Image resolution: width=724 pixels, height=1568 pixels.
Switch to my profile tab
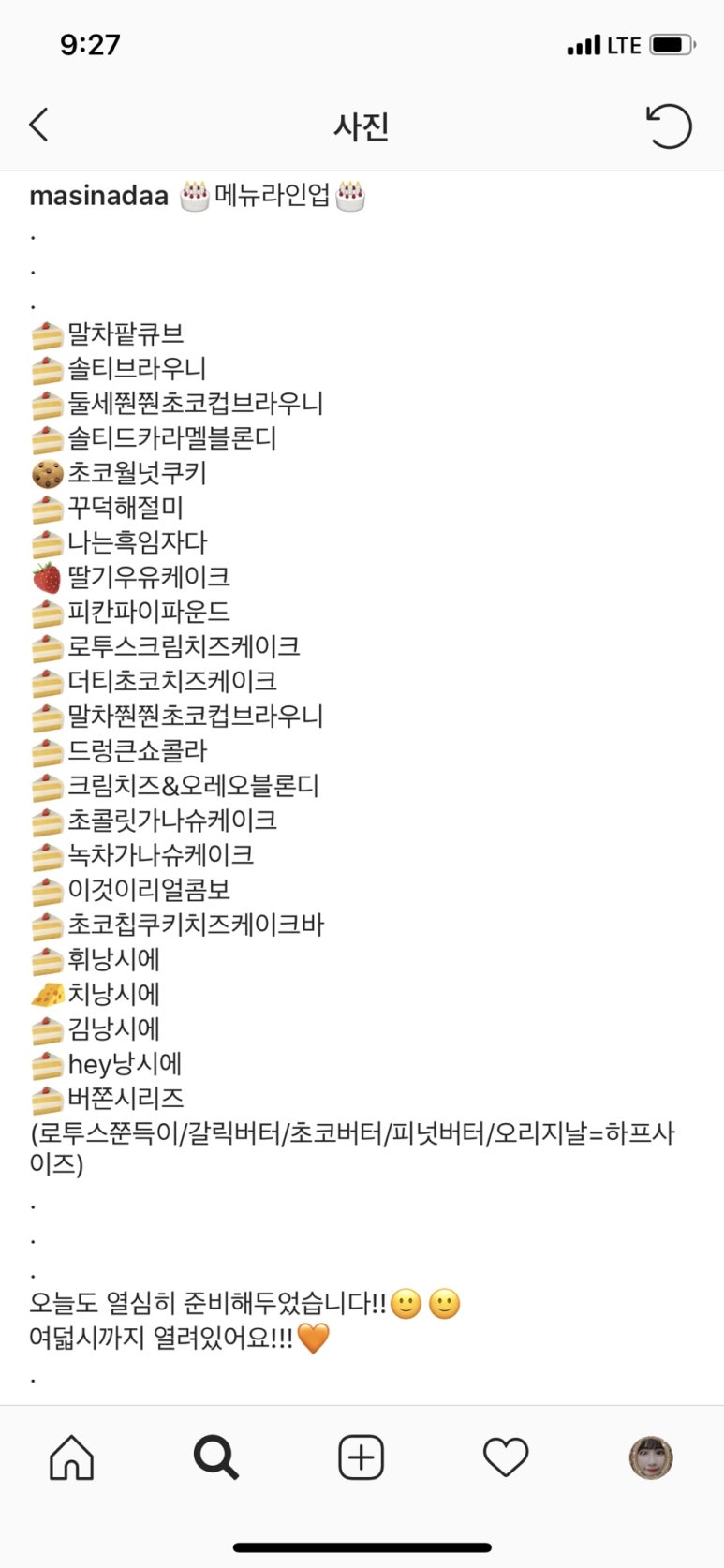click(x=651, y=1457)
